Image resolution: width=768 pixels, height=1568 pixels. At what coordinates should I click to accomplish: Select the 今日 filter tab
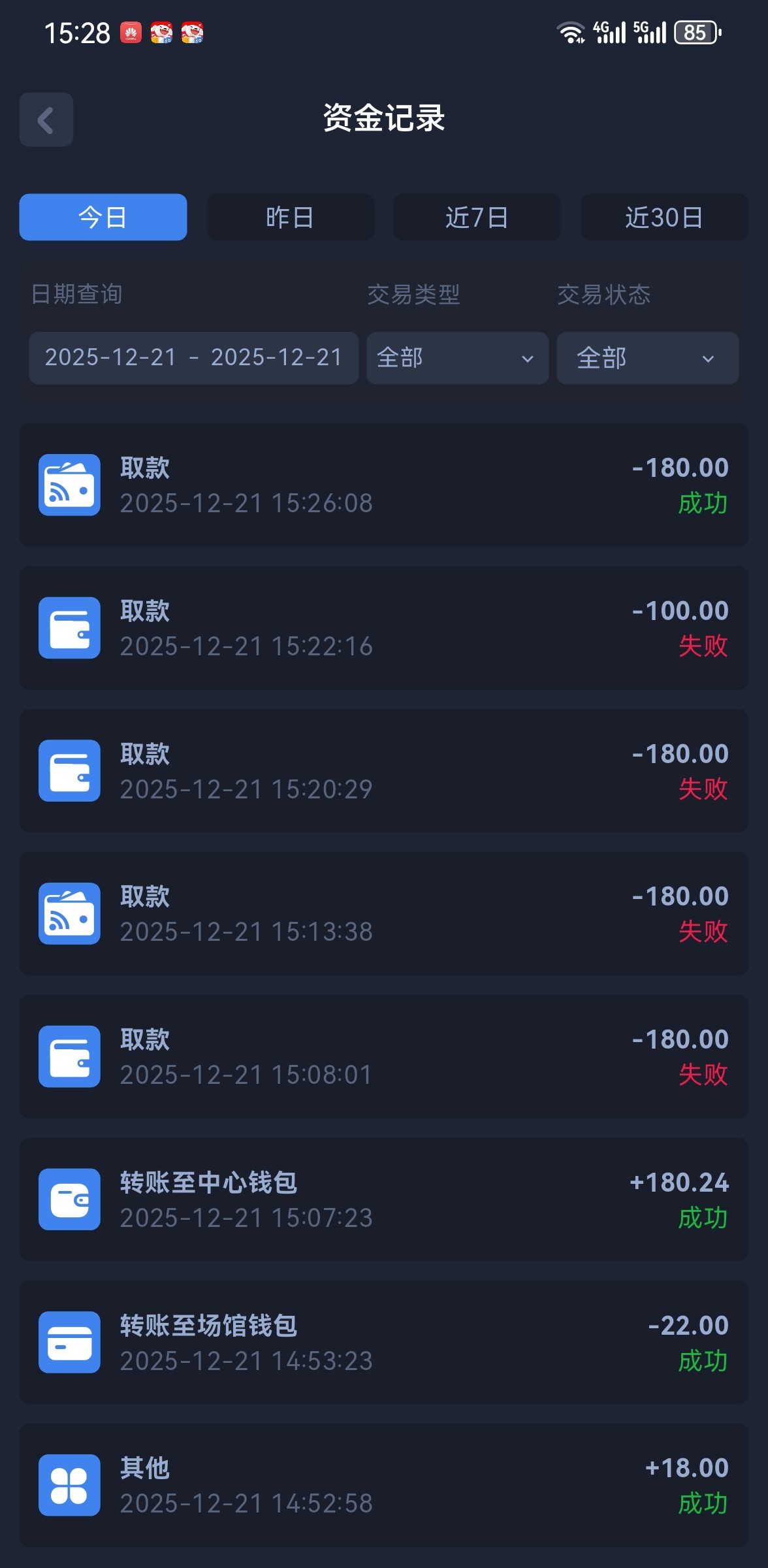pyautogui.click(x=103, y=217)
